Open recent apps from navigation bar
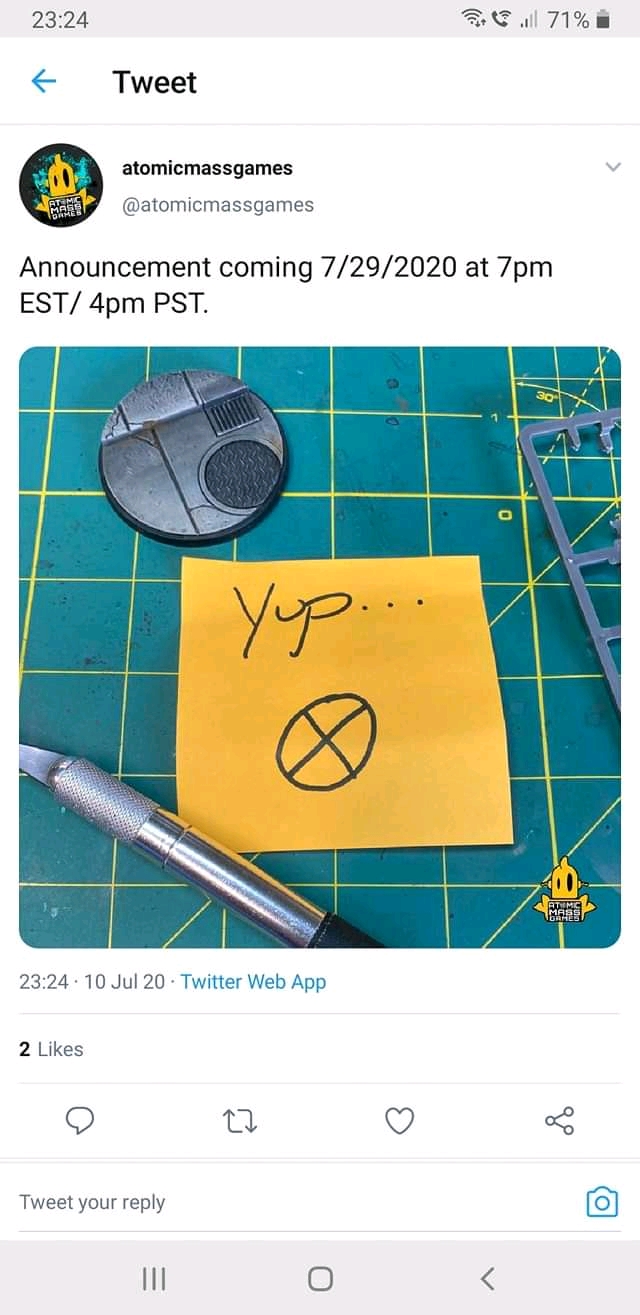Image resolution: width=640 pixels, height=1315 pixels. tap(152, 1278)
